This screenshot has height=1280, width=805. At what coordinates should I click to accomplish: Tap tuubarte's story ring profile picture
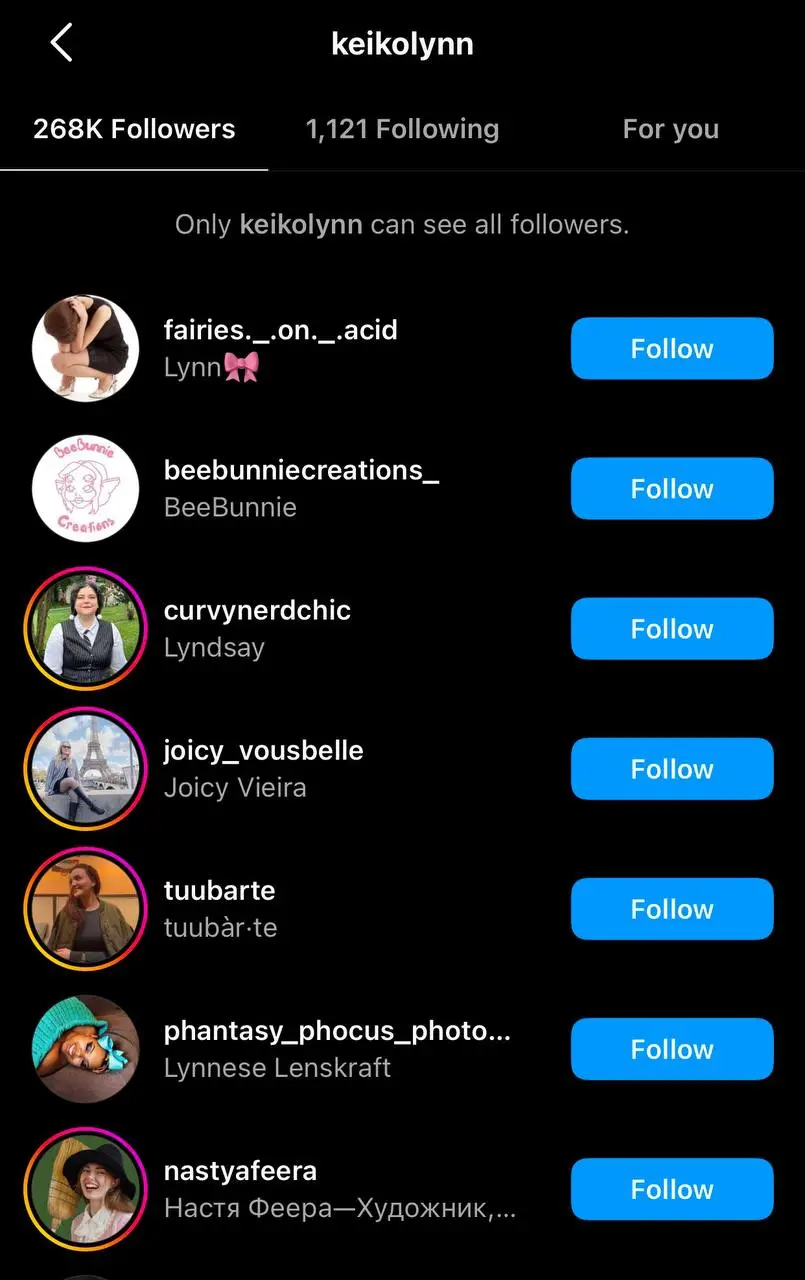click(x=85, y=908)
